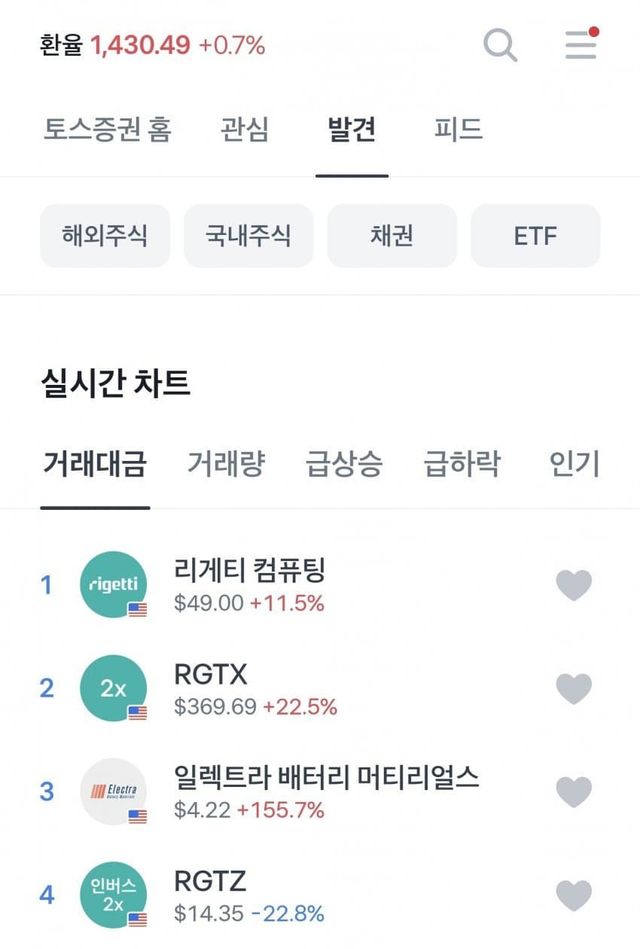This screenshot has height=949, width=640.
Task: View the 급상승 ranking
Action: 344,464
